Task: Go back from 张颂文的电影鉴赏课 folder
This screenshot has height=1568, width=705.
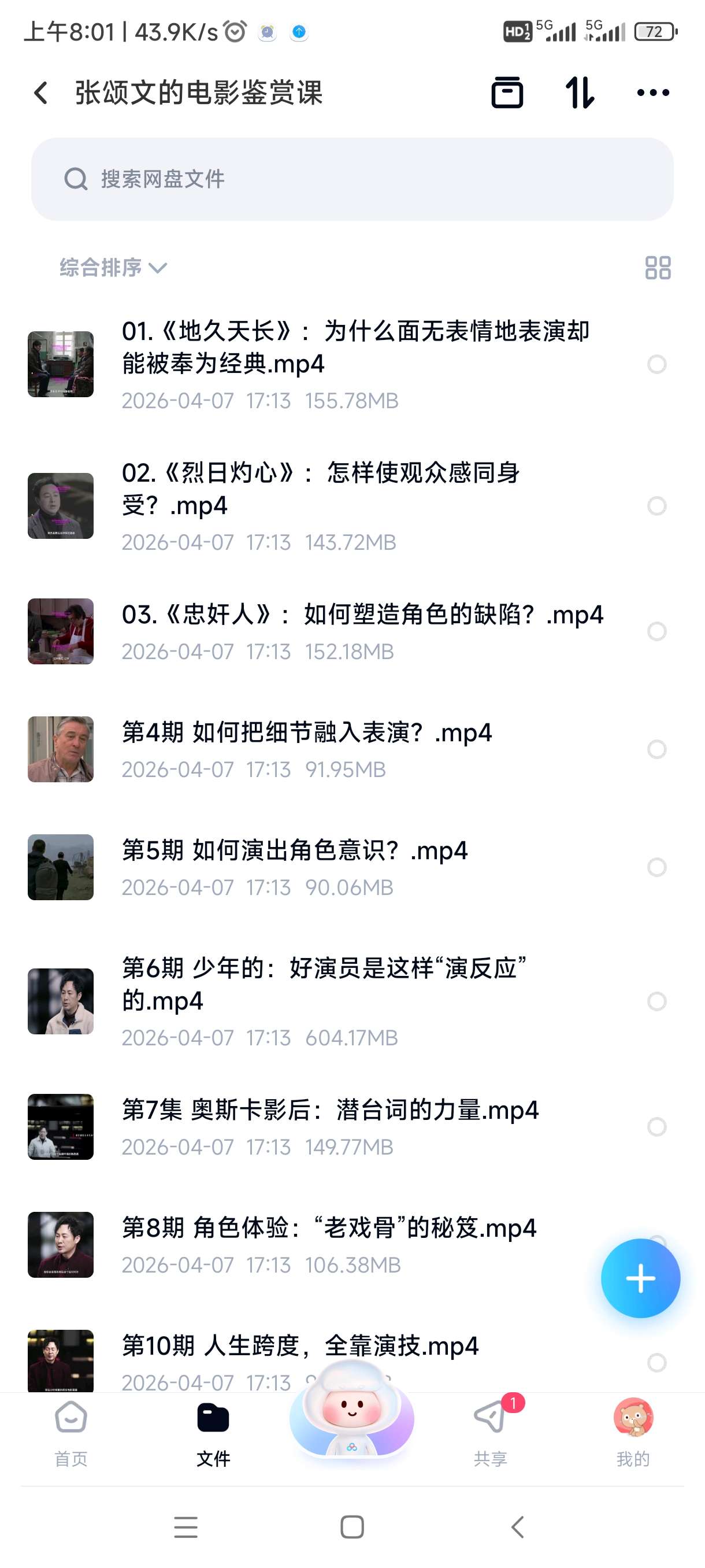Action: click(41, 93)
